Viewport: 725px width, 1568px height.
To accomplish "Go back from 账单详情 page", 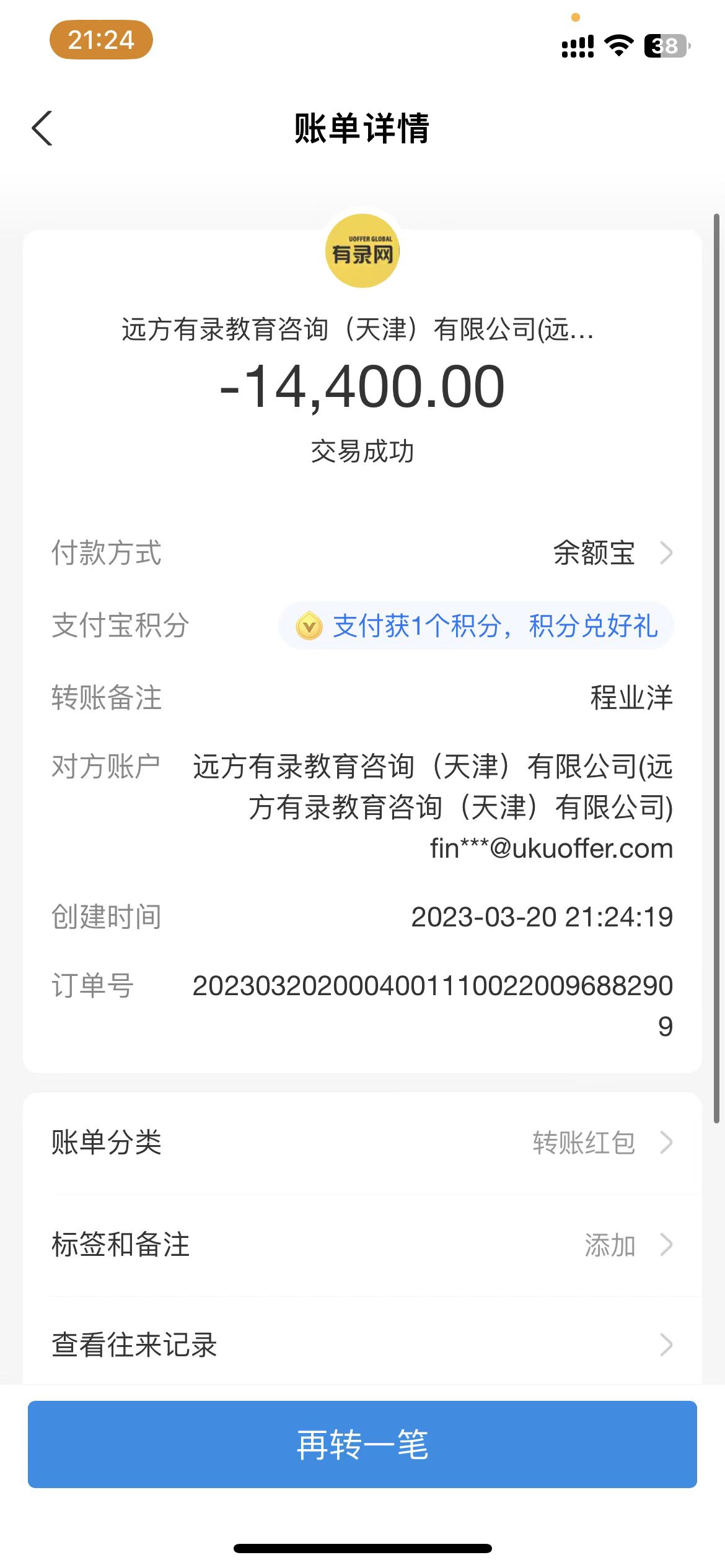I will point(42,128).
